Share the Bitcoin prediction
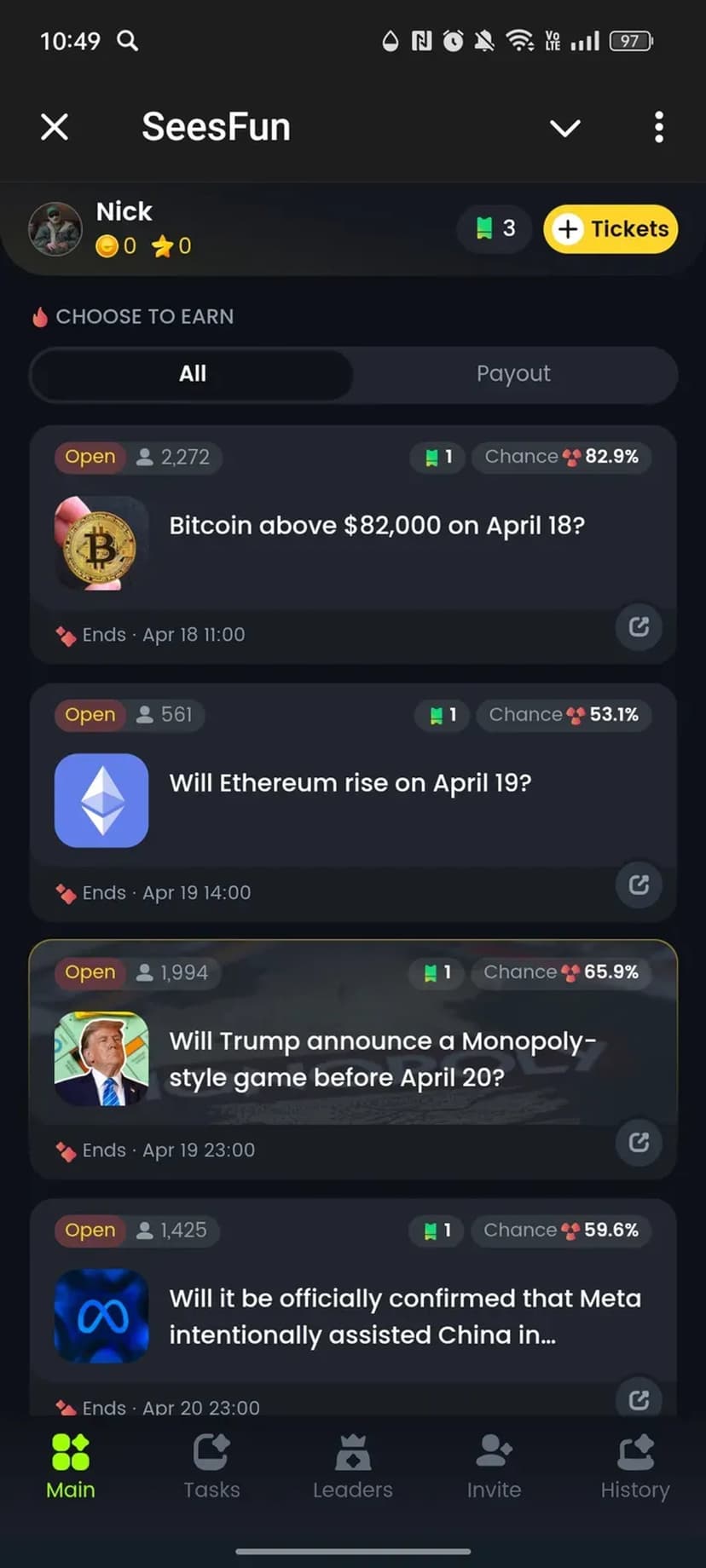 pyautogui.click(x=639, y=627)
